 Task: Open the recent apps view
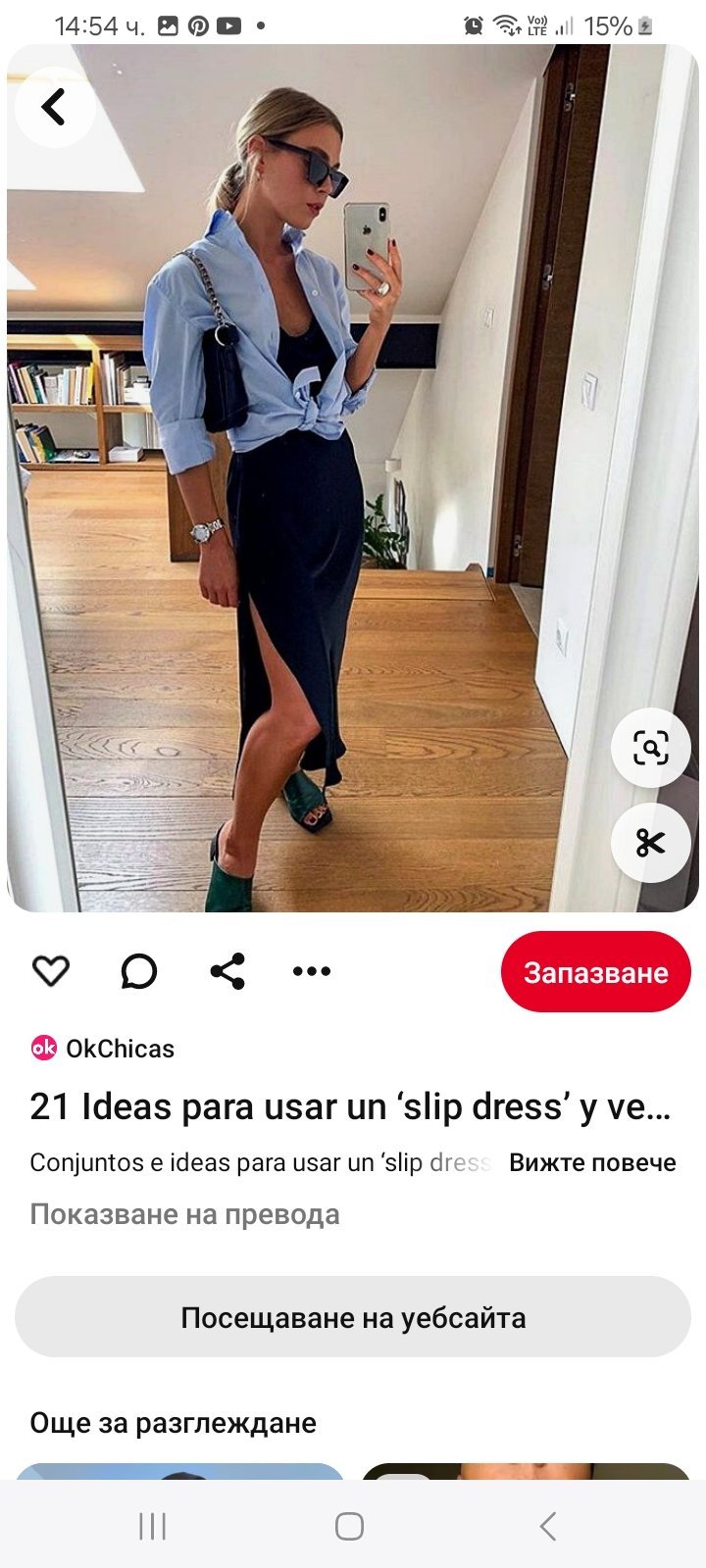point(153,1526)
